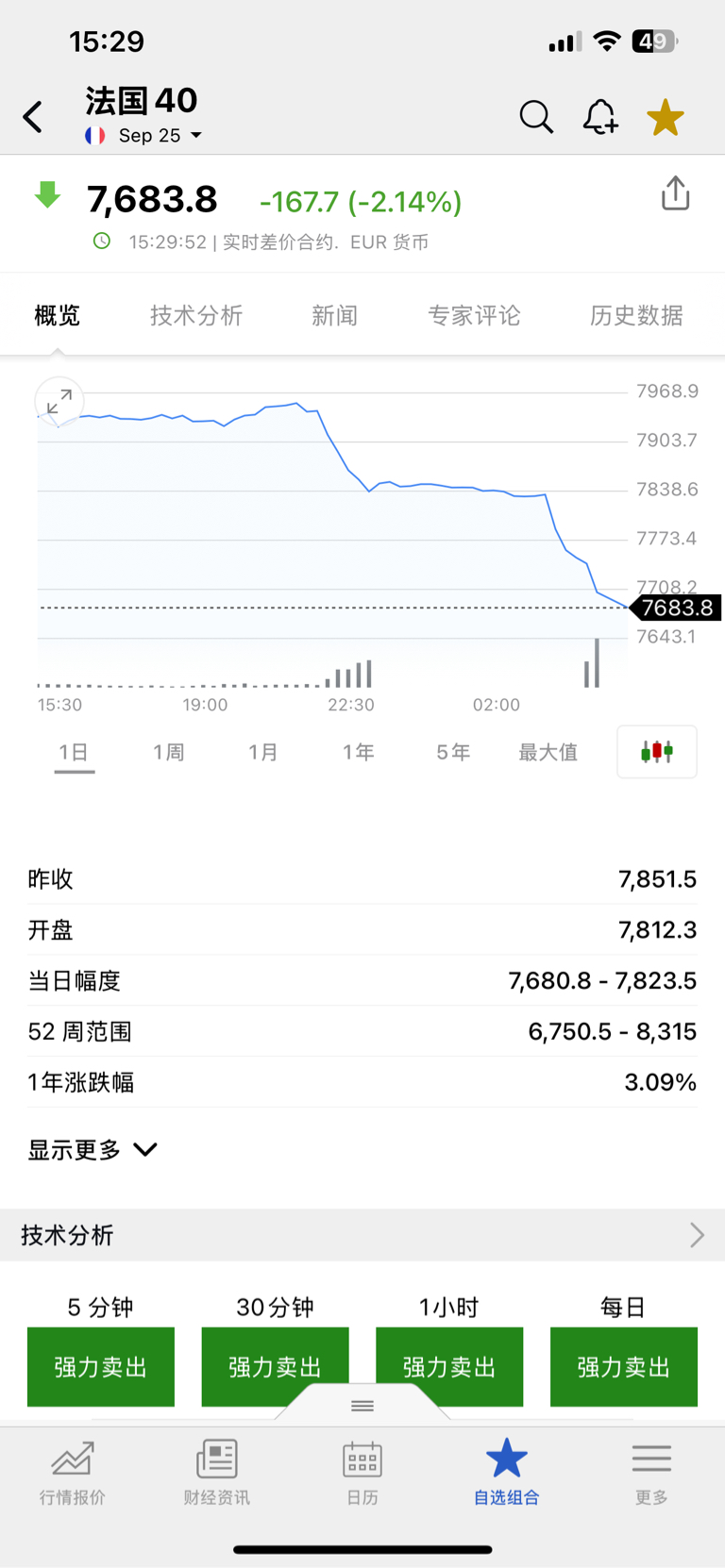
Task: Open the 专家评论 tab
Action: pyautogui.click(x=474, y=315)
